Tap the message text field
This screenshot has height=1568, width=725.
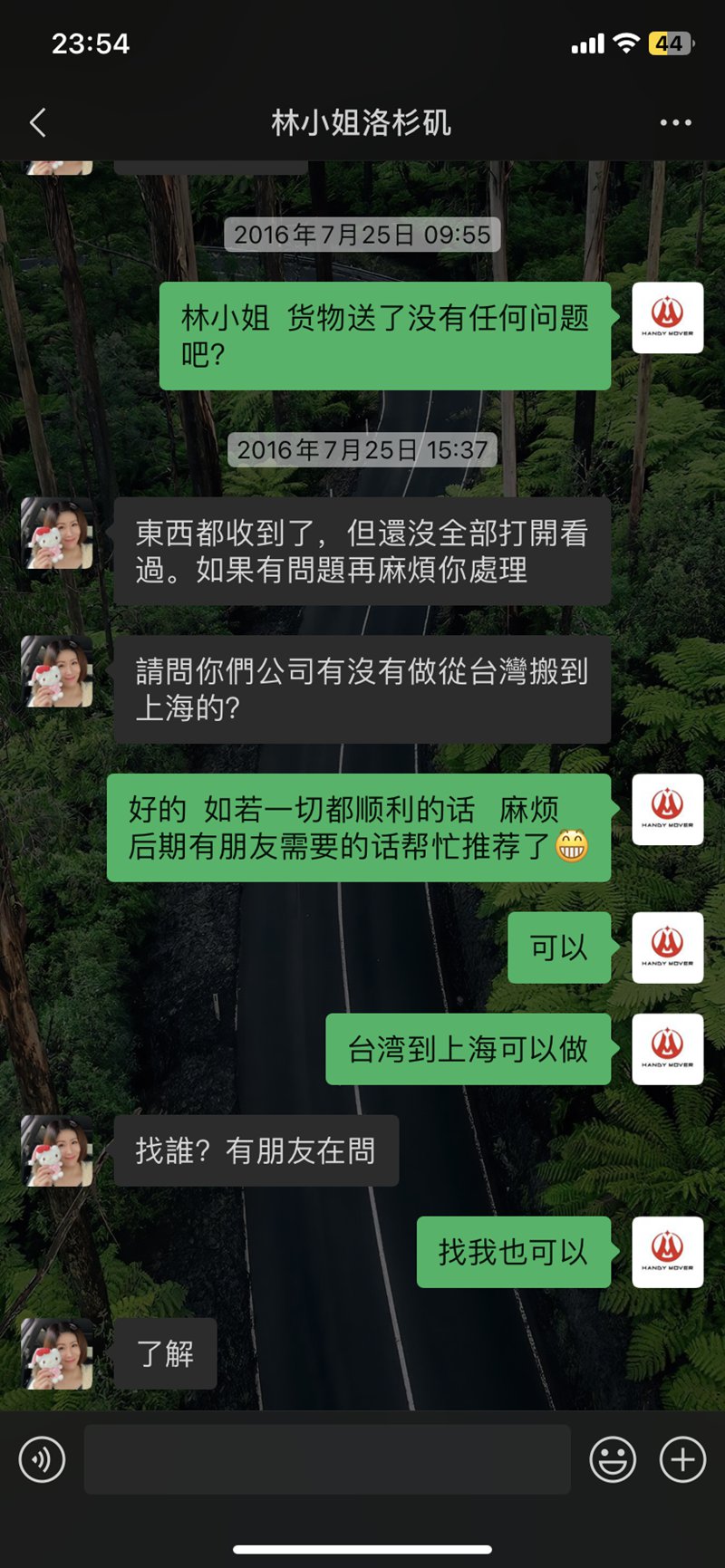(326, 1459)
